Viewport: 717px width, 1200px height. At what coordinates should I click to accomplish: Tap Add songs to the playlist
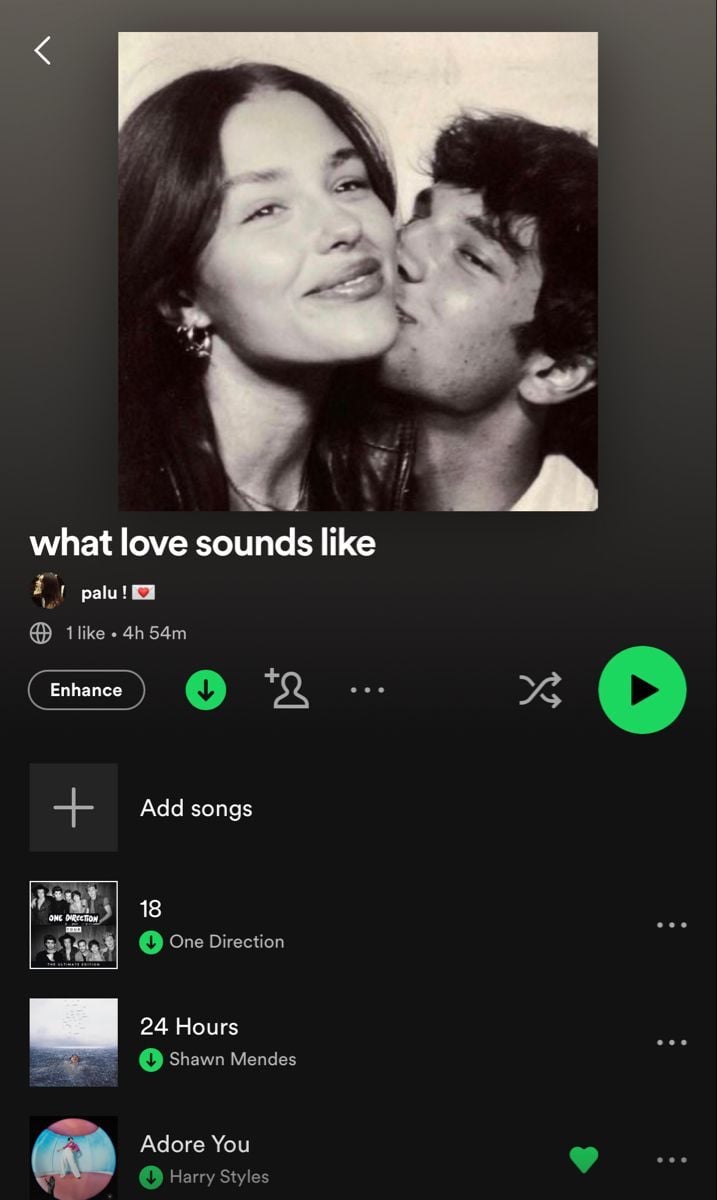click(196, 808)
